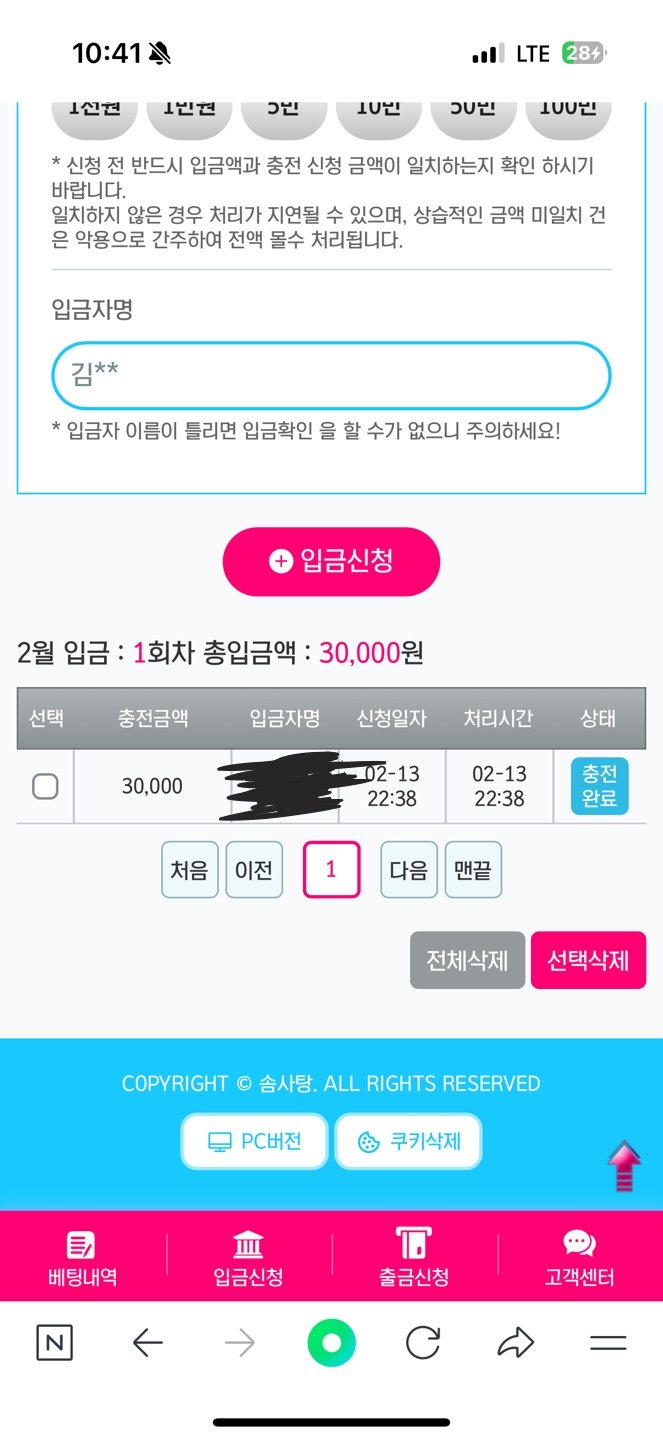Jump to 맨끝 last page
663x1440 pixels.
(473, 870)
